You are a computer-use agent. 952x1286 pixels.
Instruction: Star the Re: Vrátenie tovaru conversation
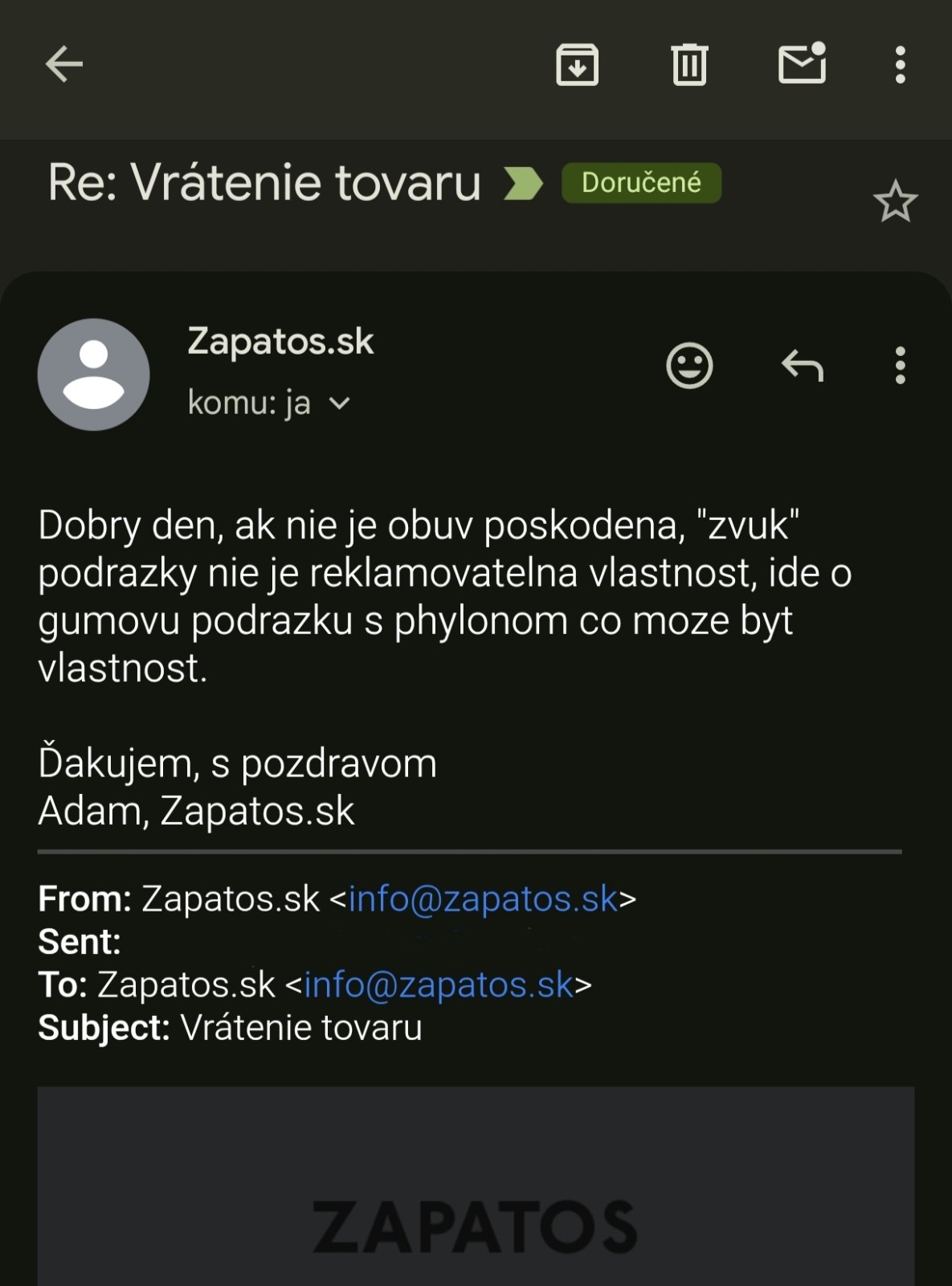(895, 201)
